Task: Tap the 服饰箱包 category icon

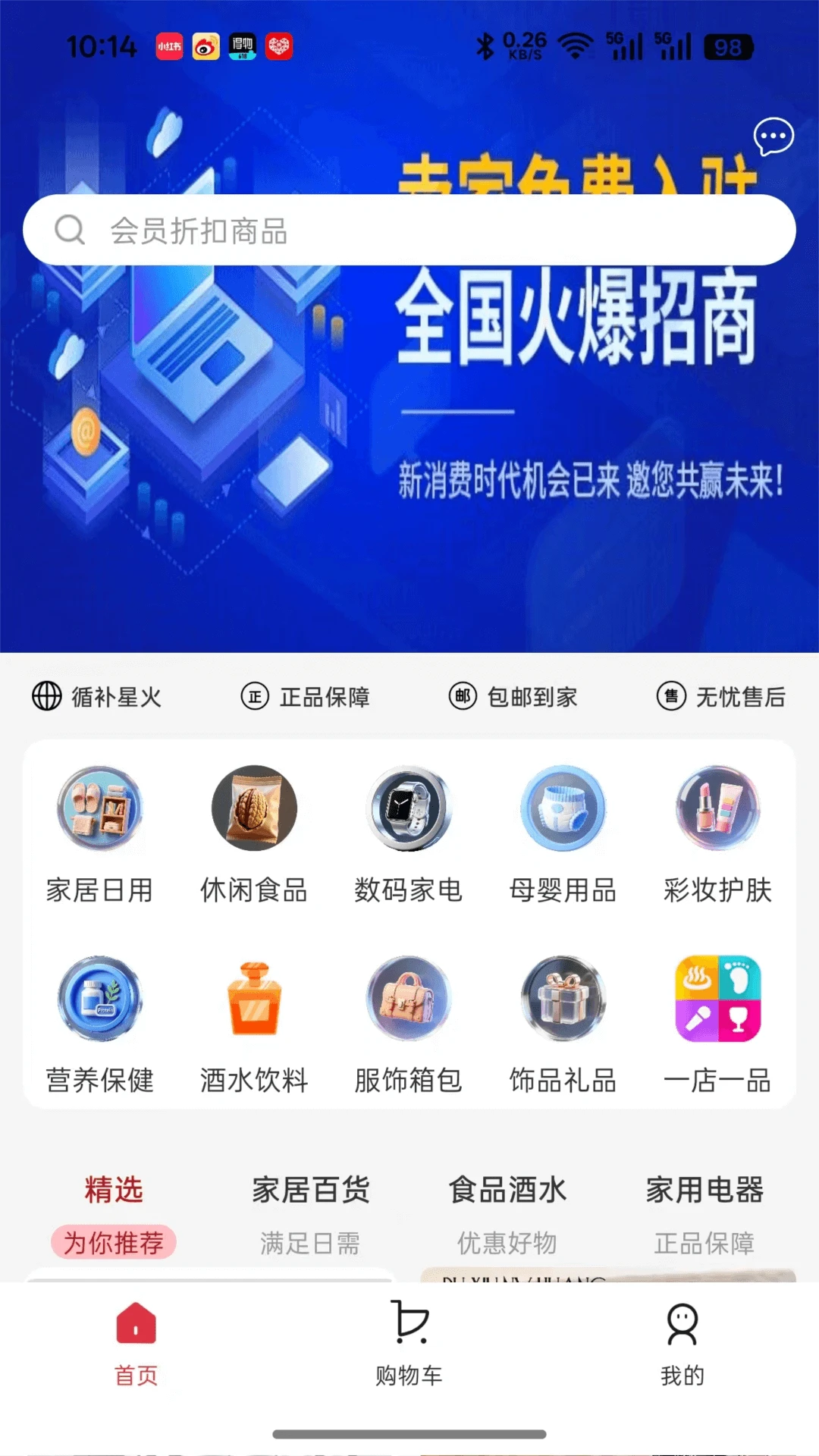Action: coord(409,999)
